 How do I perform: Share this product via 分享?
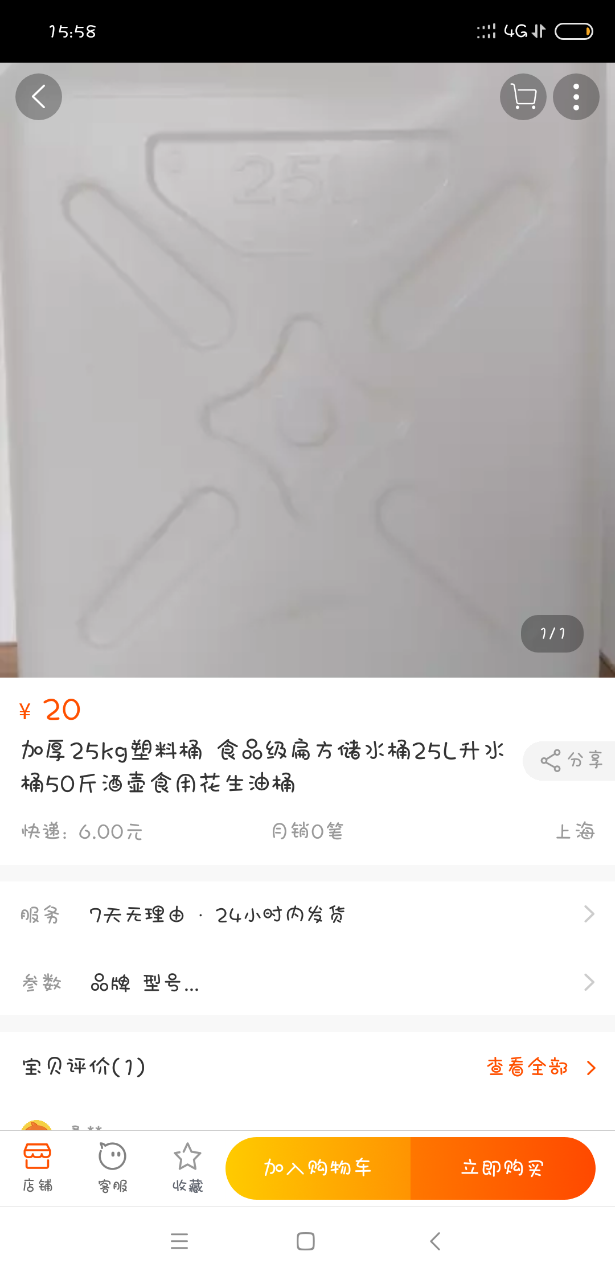tap(572, 761)
